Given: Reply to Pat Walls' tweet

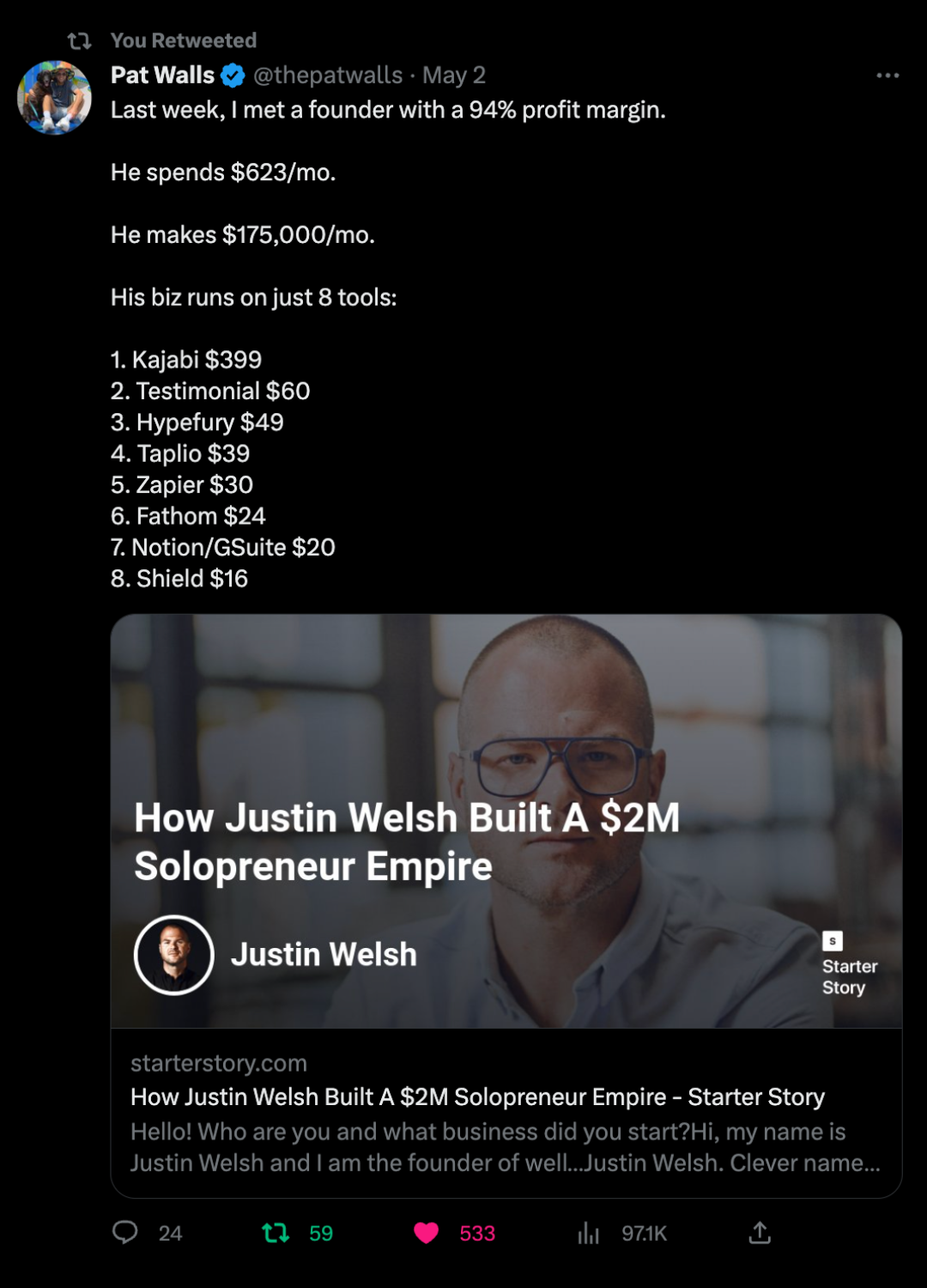Looking at the screenshot, I should coord(125,1233).
